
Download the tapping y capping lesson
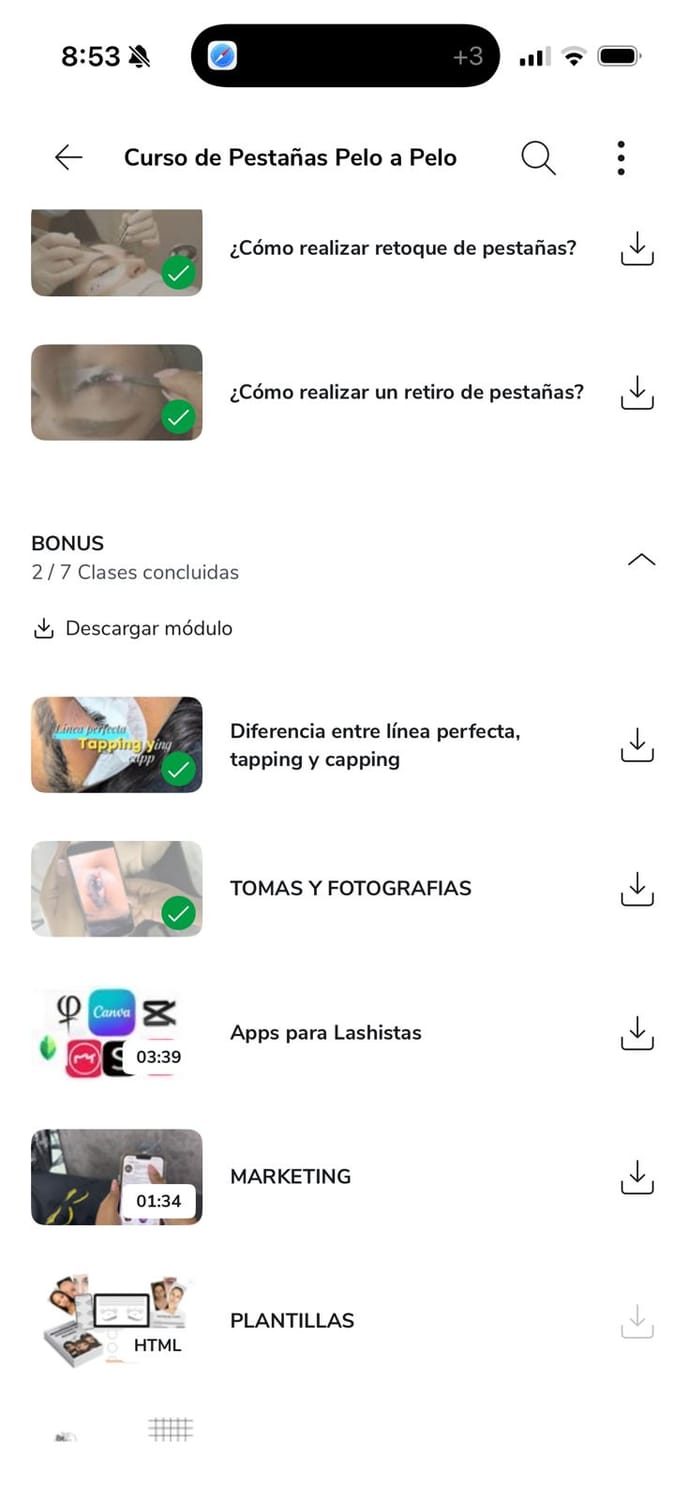[637, 745]
